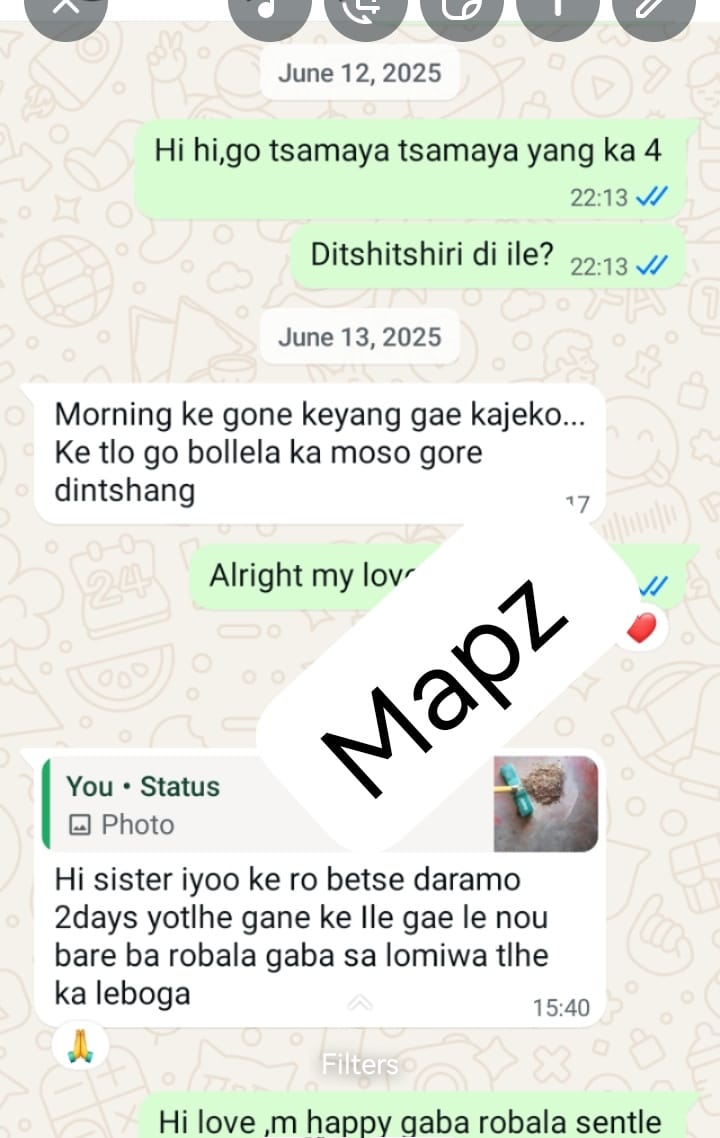Close the image editor

coord(65,8)
